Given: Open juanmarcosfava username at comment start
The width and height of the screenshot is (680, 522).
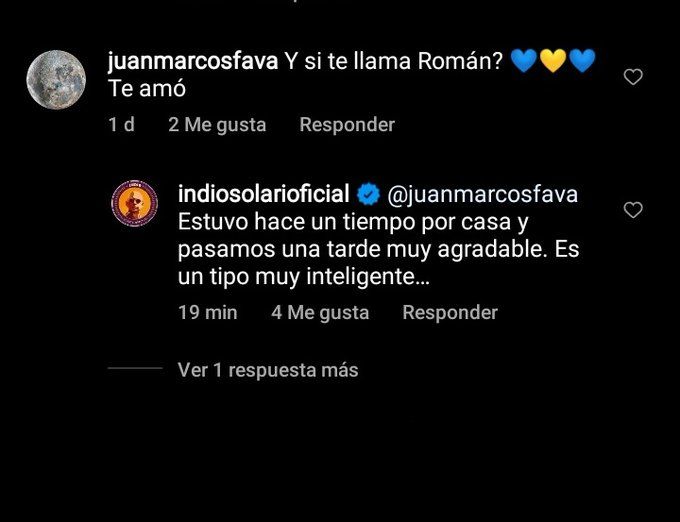Looking at the screenshot, I should [x=192, y=61].
